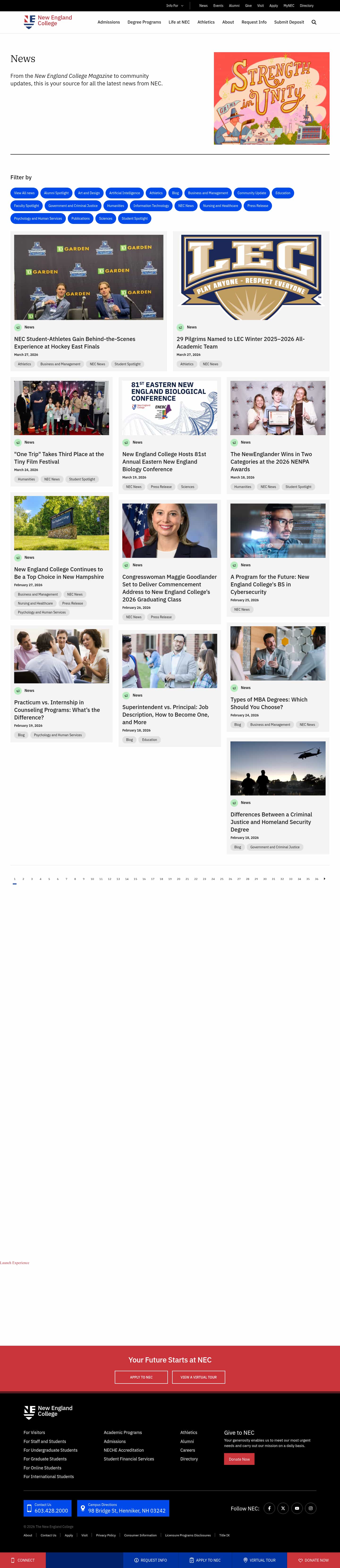Open the Hockey East Finals article
Screen dimensions: 340x1568
[74, 343]
